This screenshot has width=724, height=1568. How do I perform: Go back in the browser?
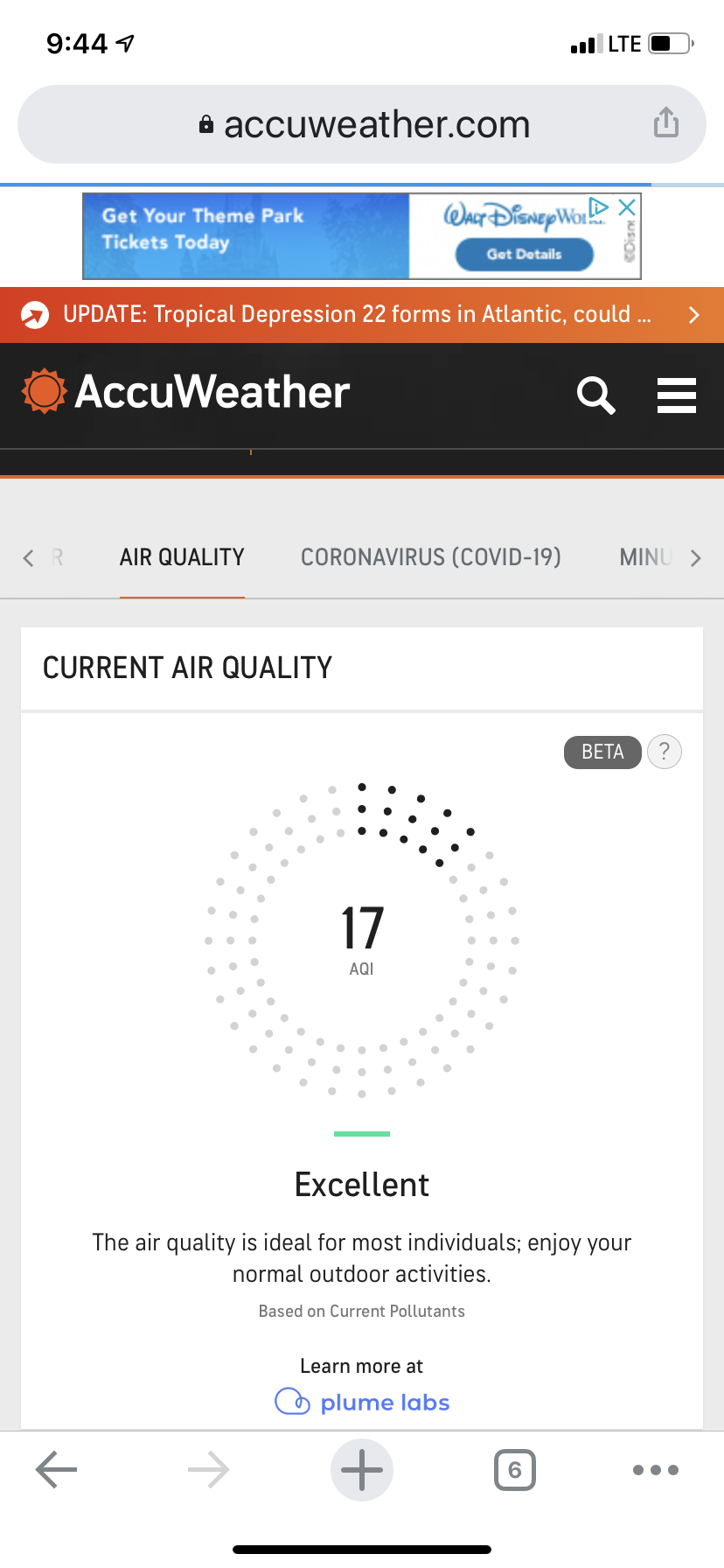pos(57,1470)
